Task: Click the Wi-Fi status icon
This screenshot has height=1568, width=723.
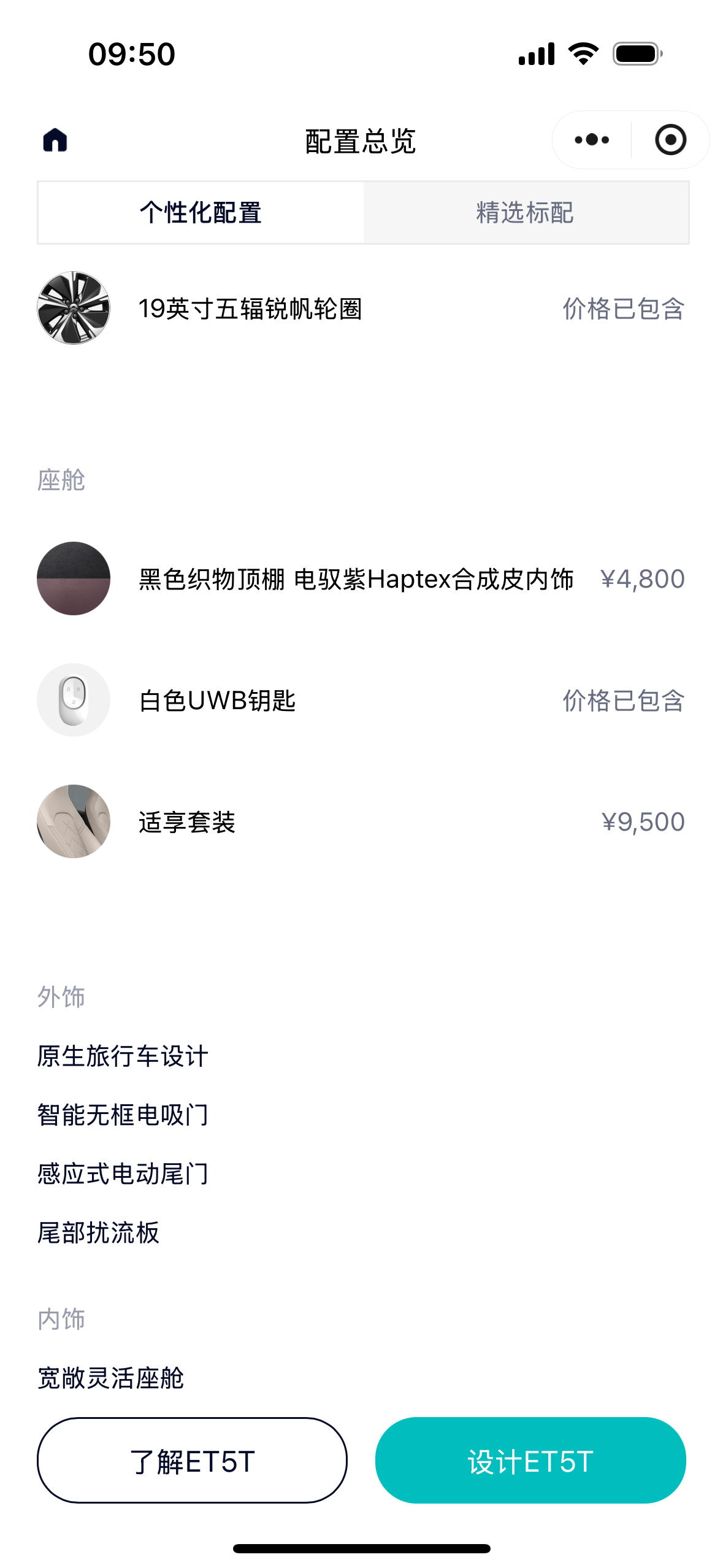Action: 583,55
